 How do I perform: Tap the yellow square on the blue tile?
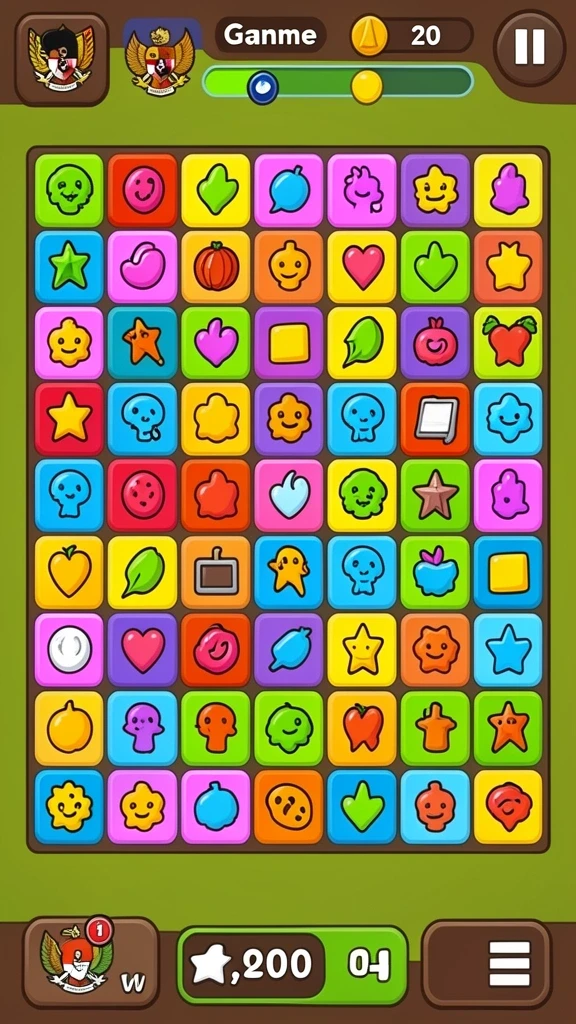point(509,573)
